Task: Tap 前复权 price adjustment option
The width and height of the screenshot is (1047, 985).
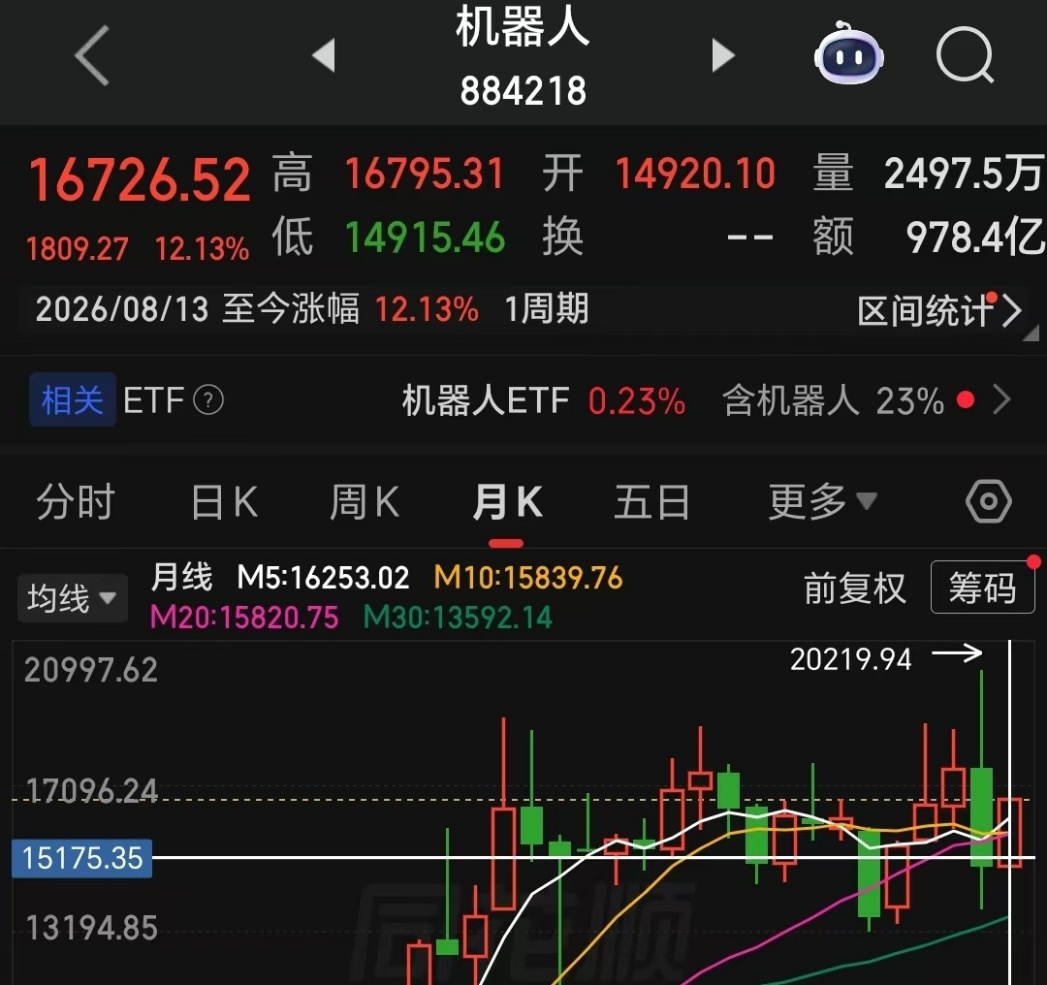Action: click(855, 588)
